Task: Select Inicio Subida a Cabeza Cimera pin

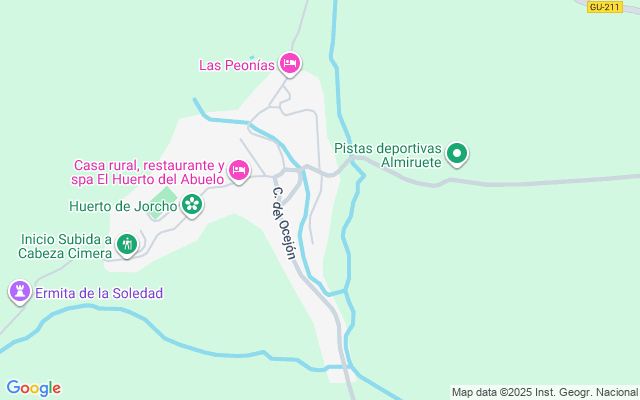Action: [x=126, y=244]
